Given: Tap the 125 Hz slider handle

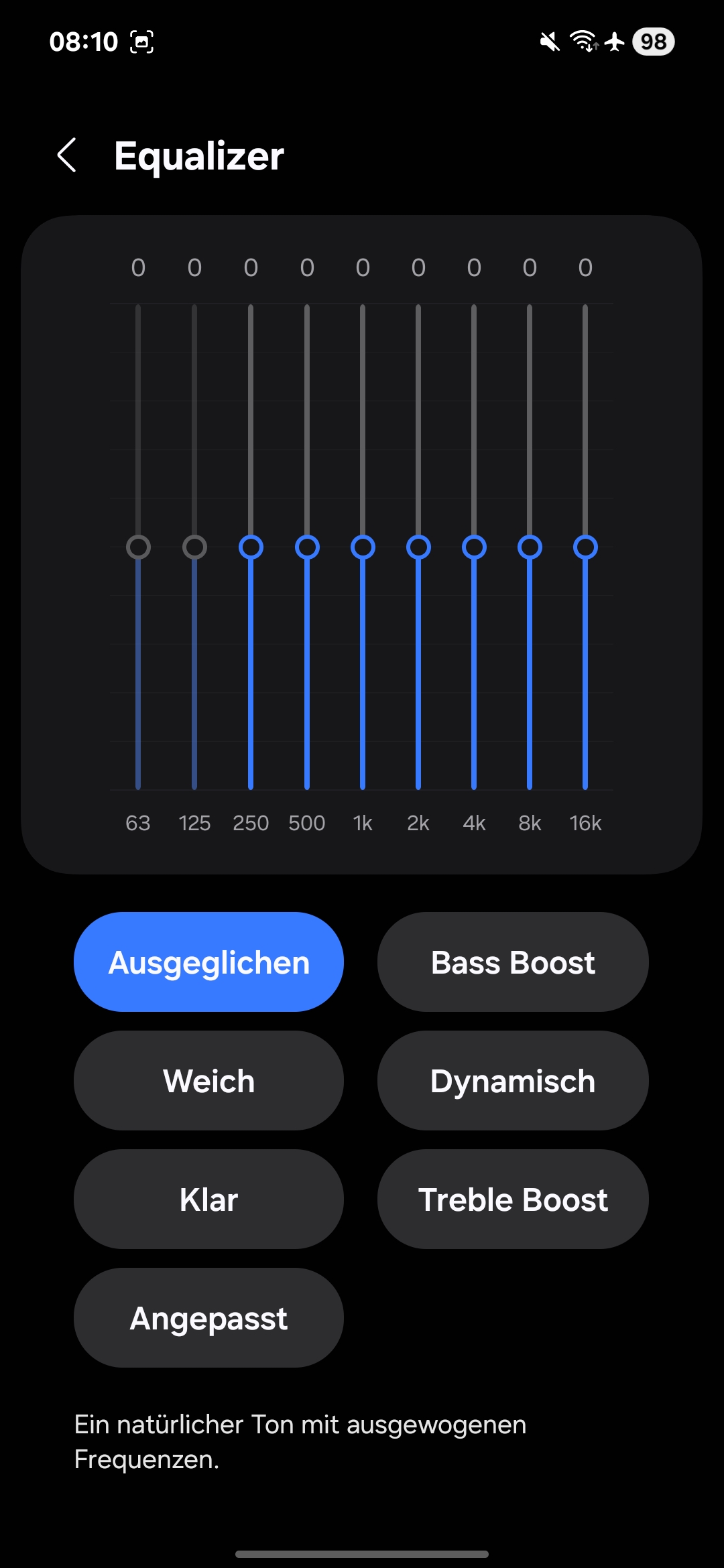Looking at the screenshot, I should pos(194,547).
